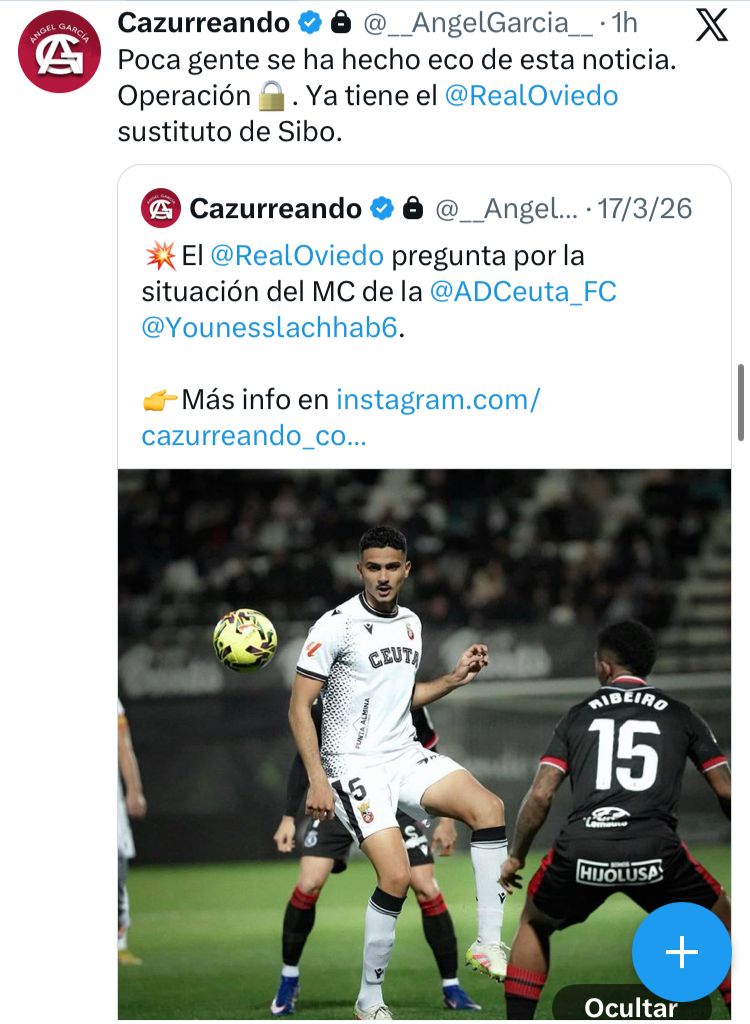Visit the @ADCeuta_FC profile link

point(523,292)
